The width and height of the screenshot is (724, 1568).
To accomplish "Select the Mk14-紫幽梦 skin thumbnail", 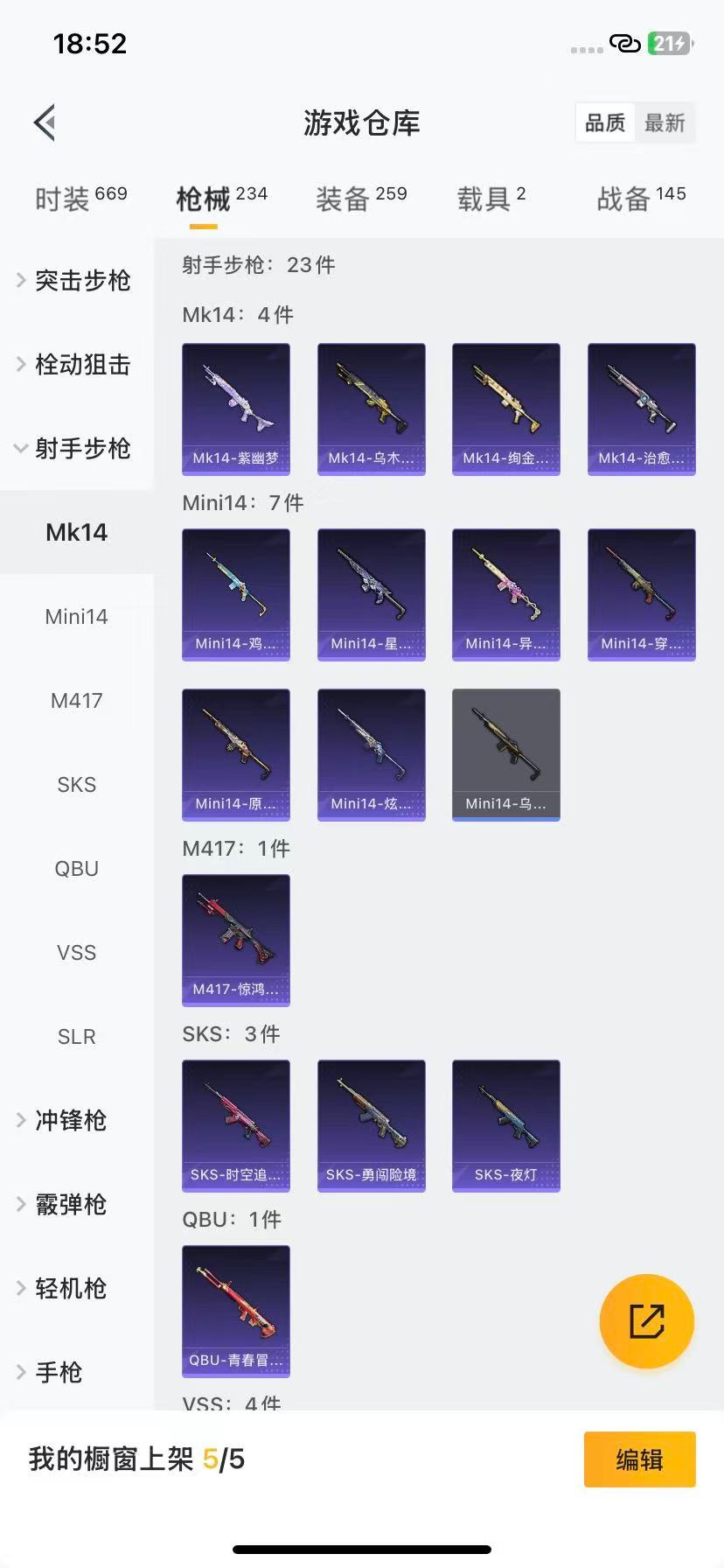I will [235, 409].
